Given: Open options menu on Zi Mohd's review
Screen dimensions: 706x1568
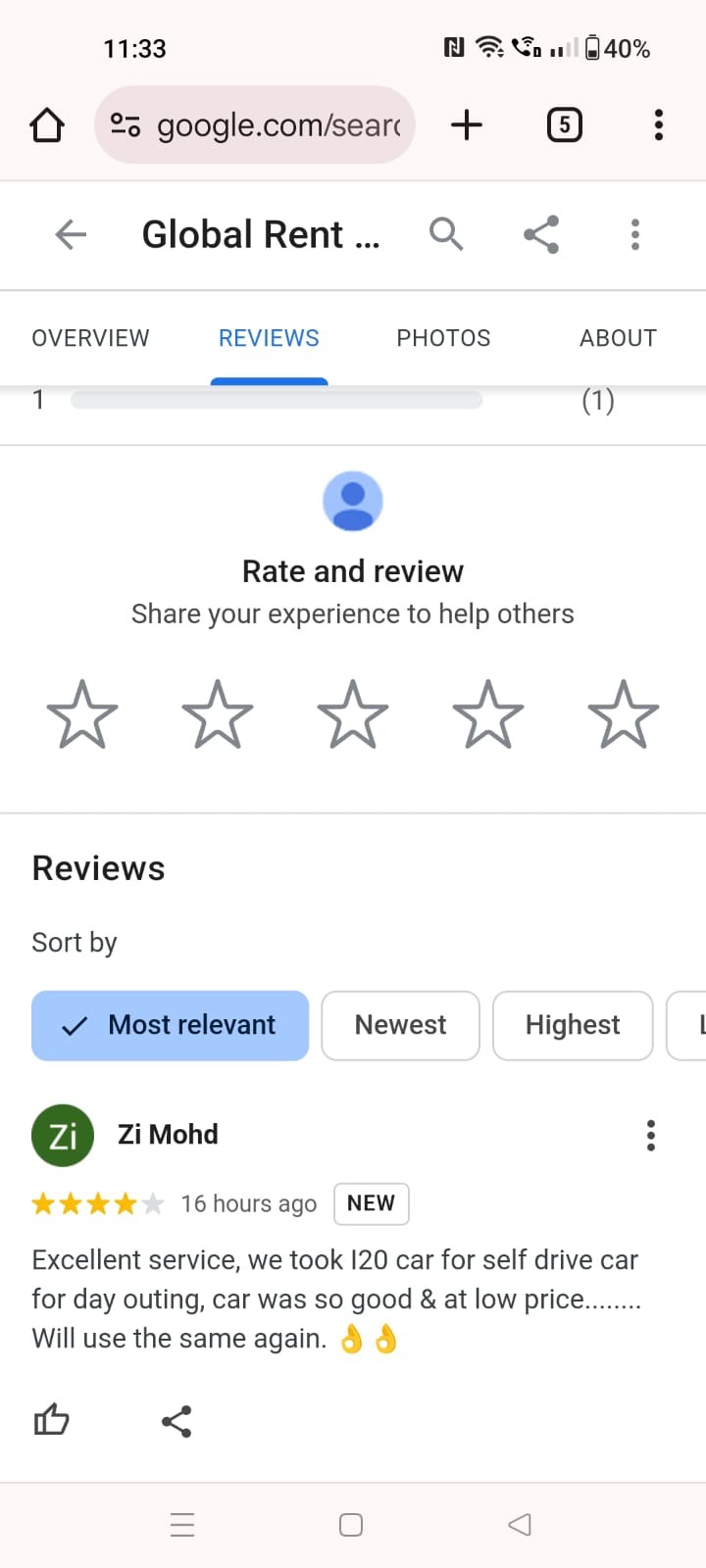Looking at the screenshot, I should click(650, 1135).
